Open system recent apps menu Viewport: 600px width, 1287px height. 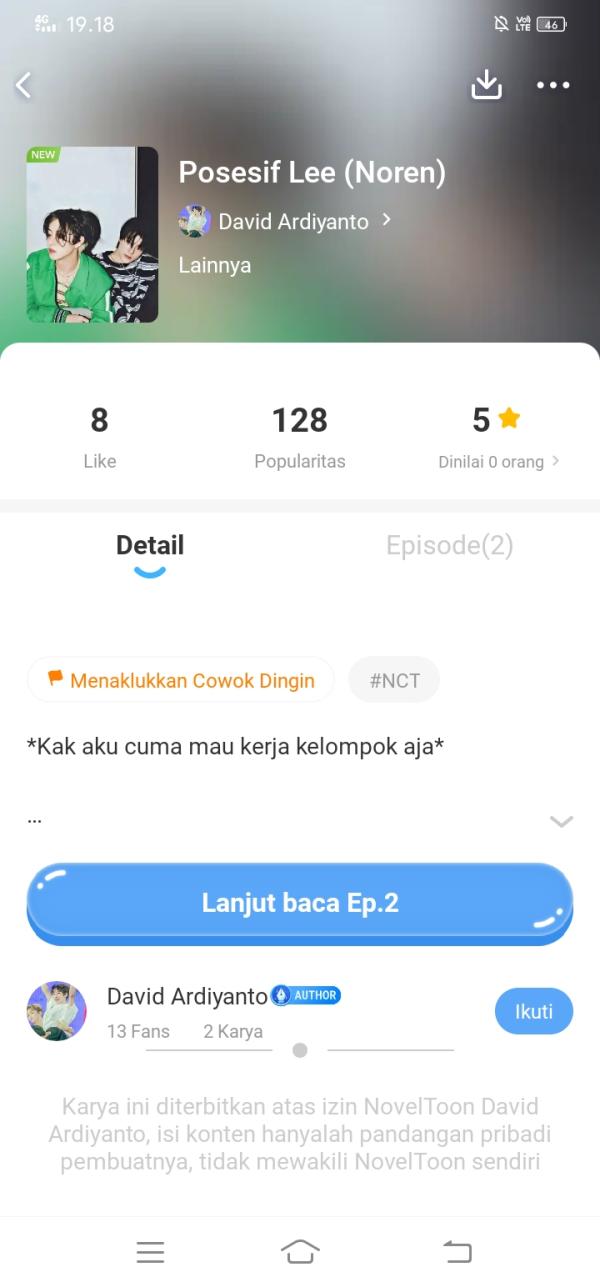150,1251
